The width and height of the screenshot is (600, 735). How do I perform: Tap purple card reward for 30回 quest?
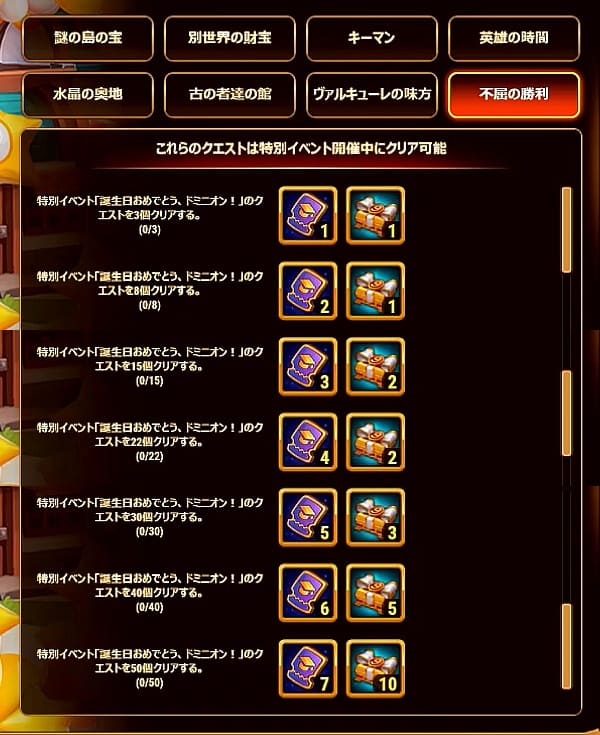(307, 517)
